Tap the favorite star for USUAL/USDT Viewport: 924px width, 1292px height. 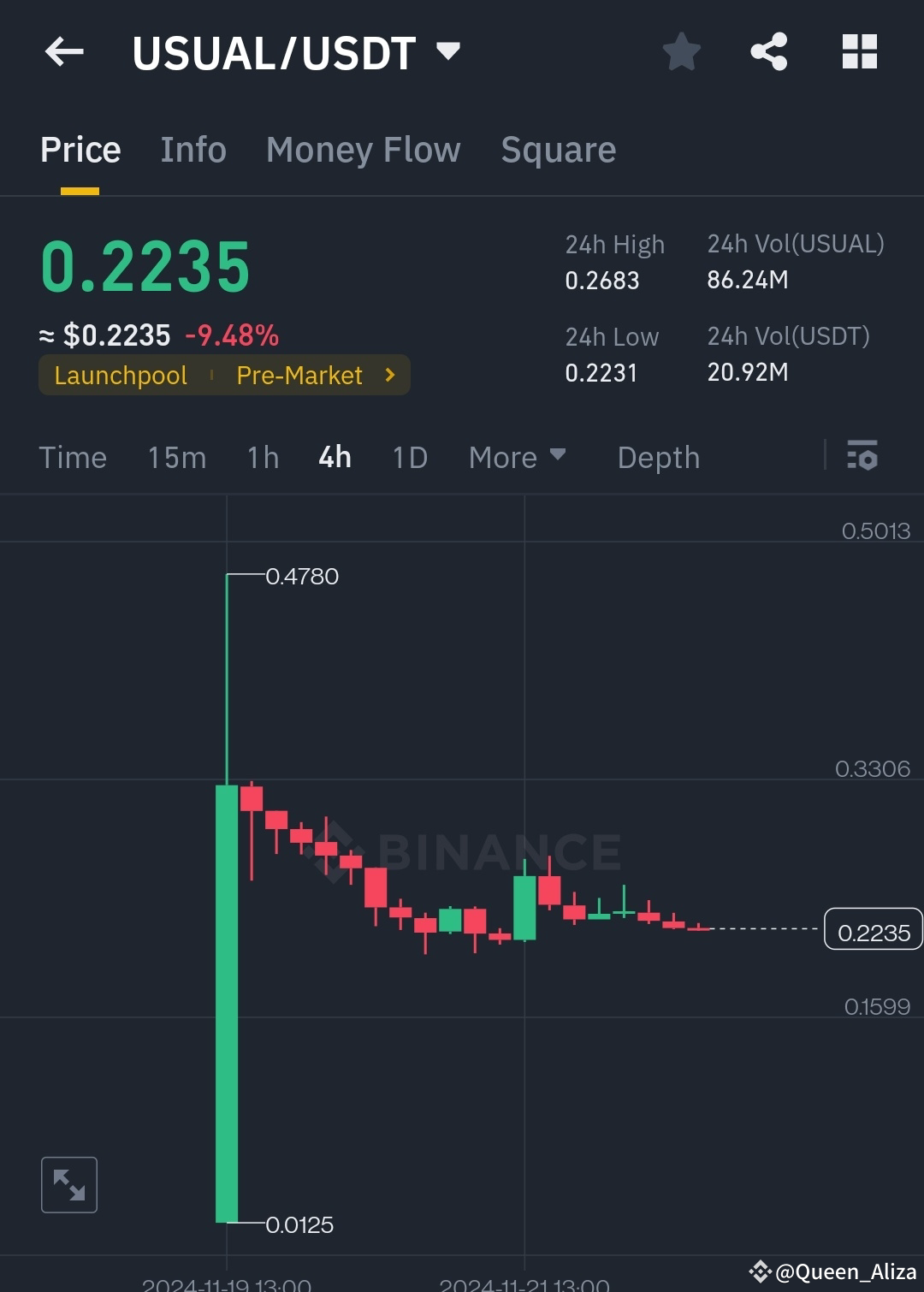681,51
